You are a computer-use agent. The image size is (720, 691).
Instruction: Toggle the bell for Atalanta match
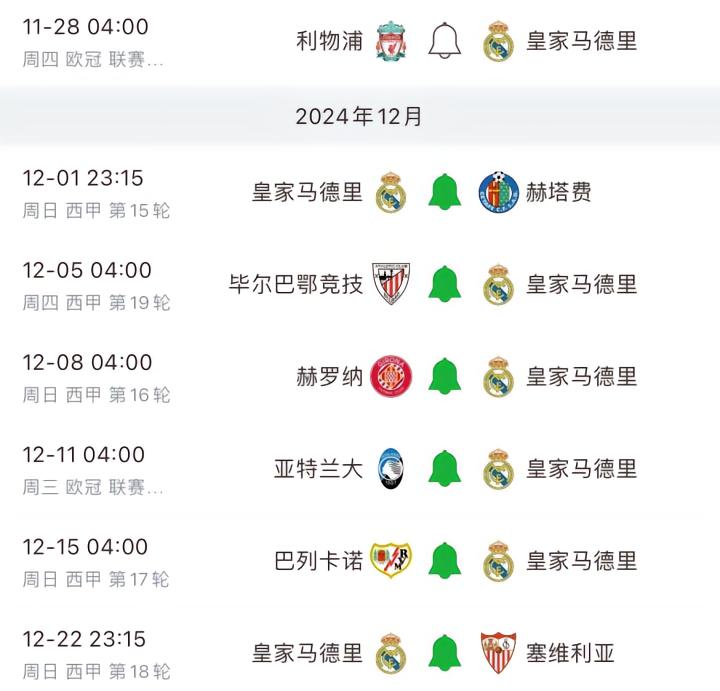coord(444,468)
